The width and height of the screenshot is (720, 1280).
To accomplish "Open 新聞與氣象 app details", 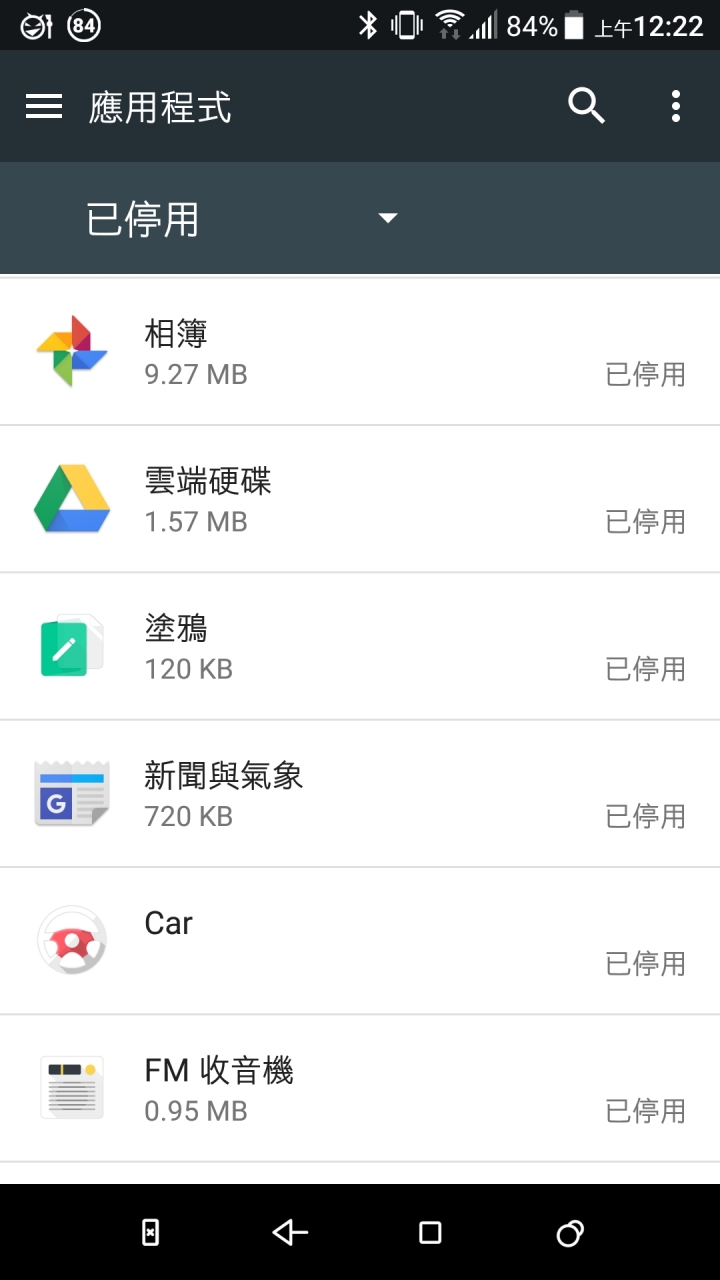I will (360, 793).
